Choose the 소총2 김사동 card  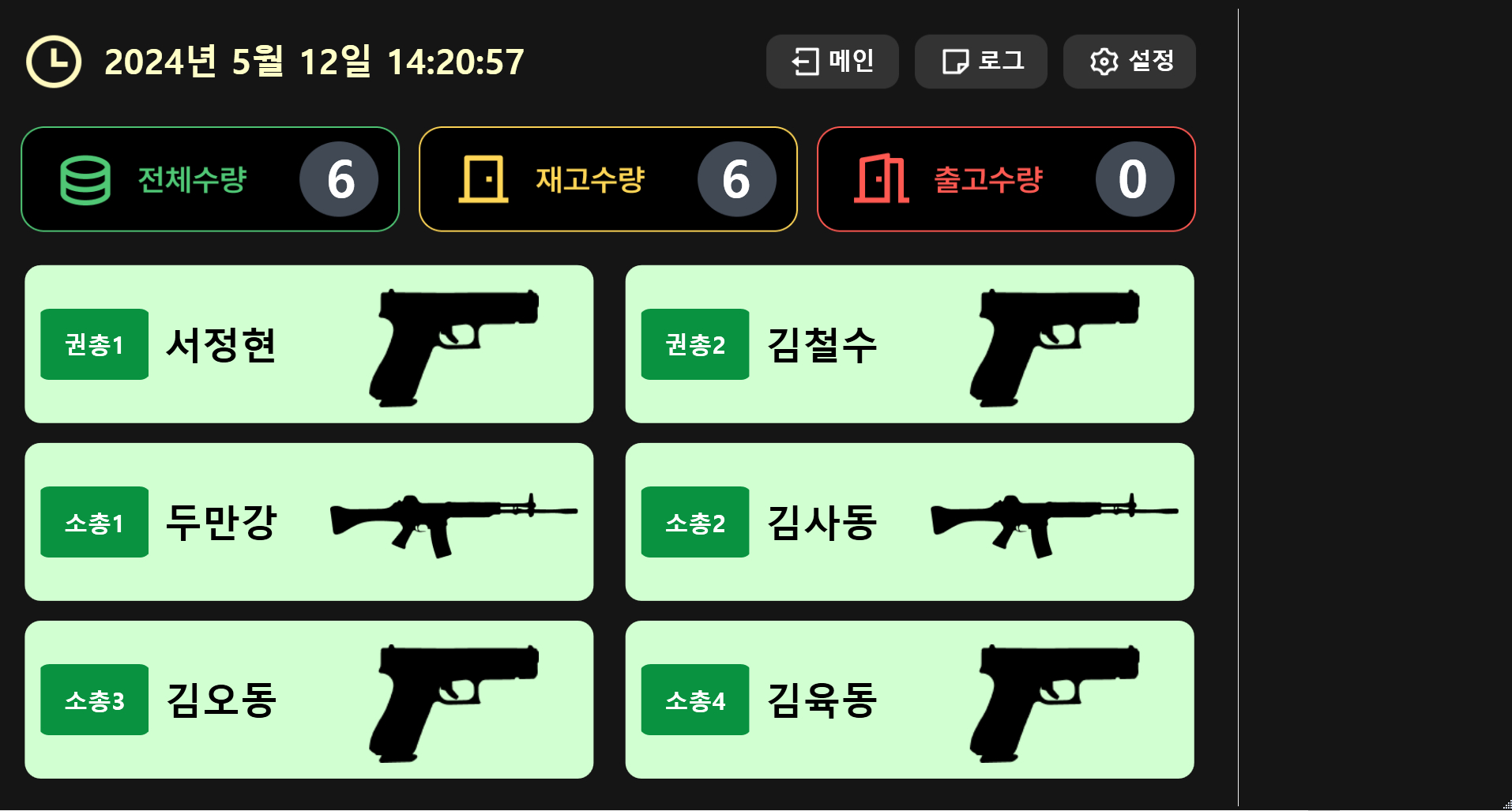click(909, 522)
